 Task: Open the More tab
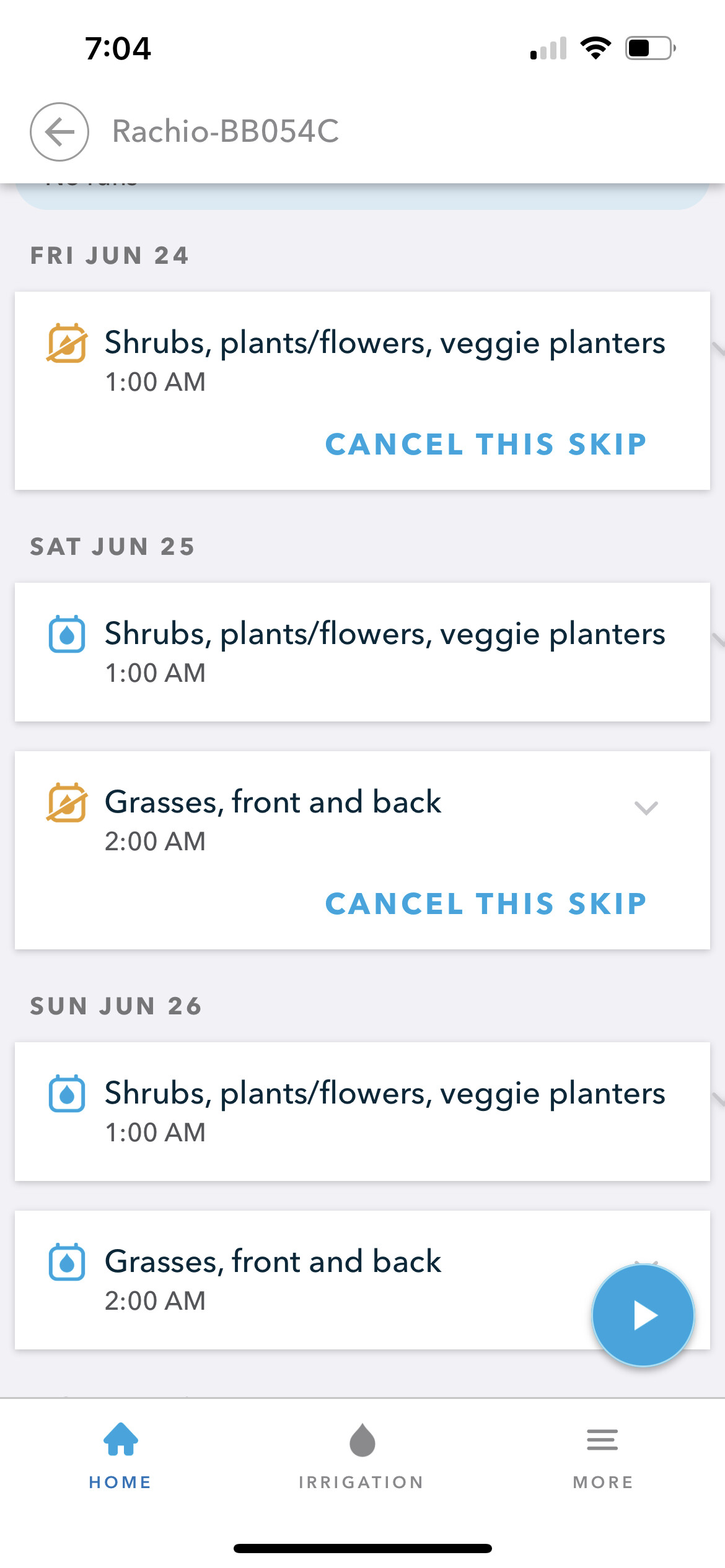click(603, 1457)
